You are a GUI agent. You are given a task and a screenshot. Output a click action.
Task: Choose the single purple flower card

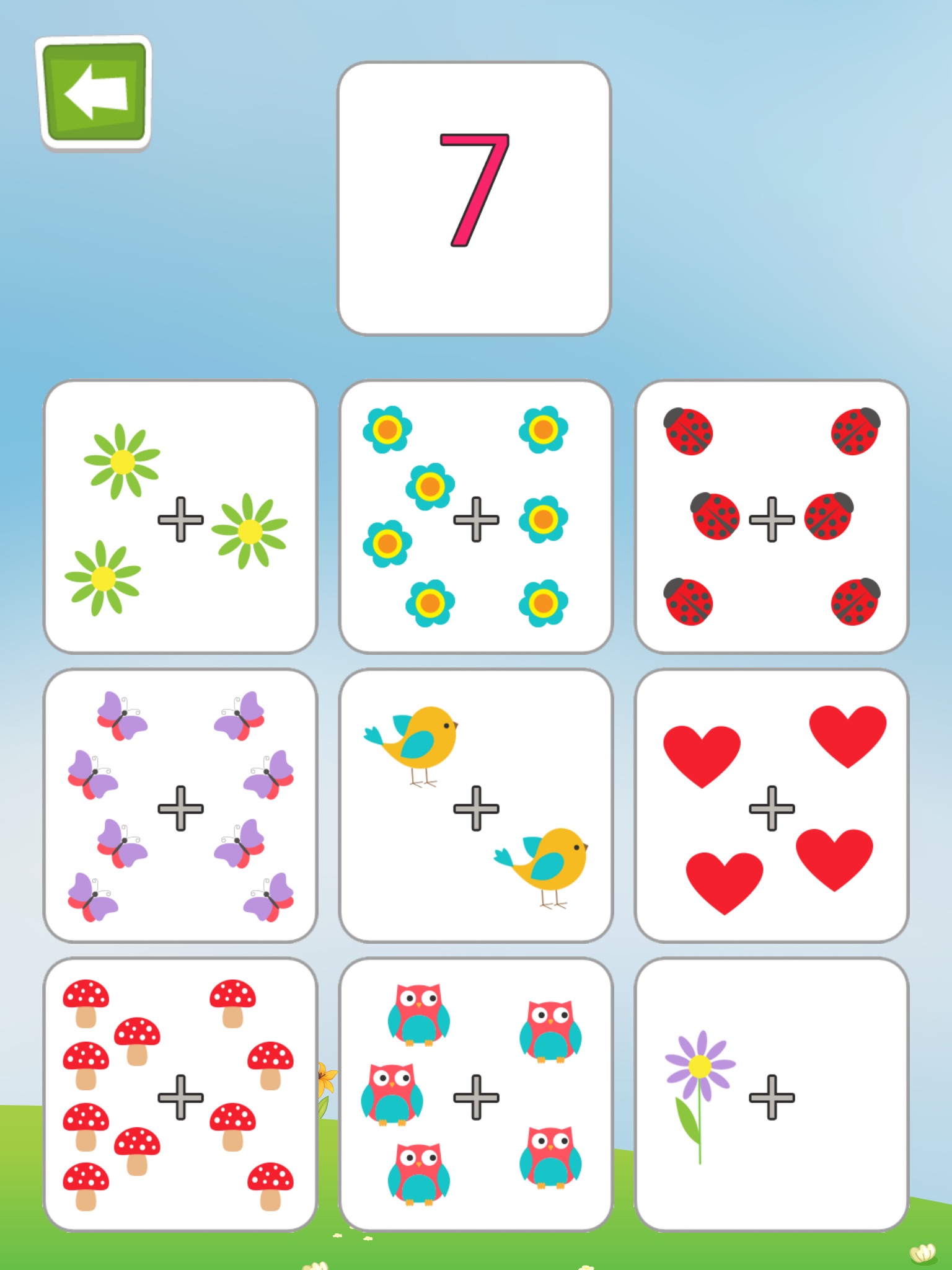click(772, 1095)
